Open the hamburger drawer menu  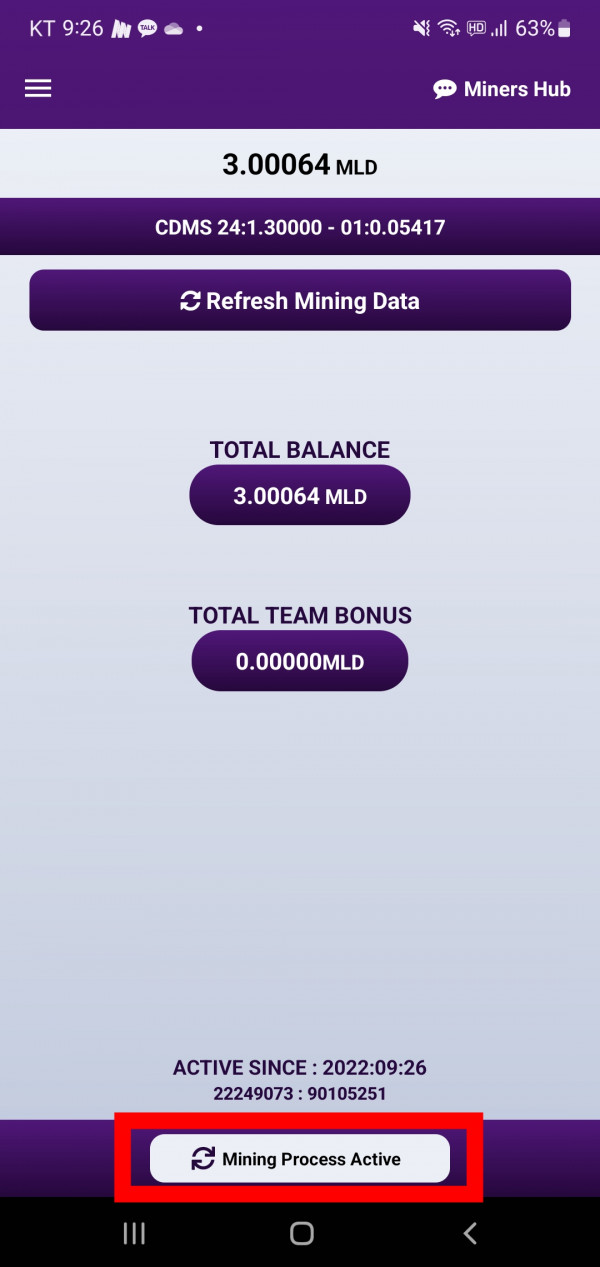[x=38, y=88]
